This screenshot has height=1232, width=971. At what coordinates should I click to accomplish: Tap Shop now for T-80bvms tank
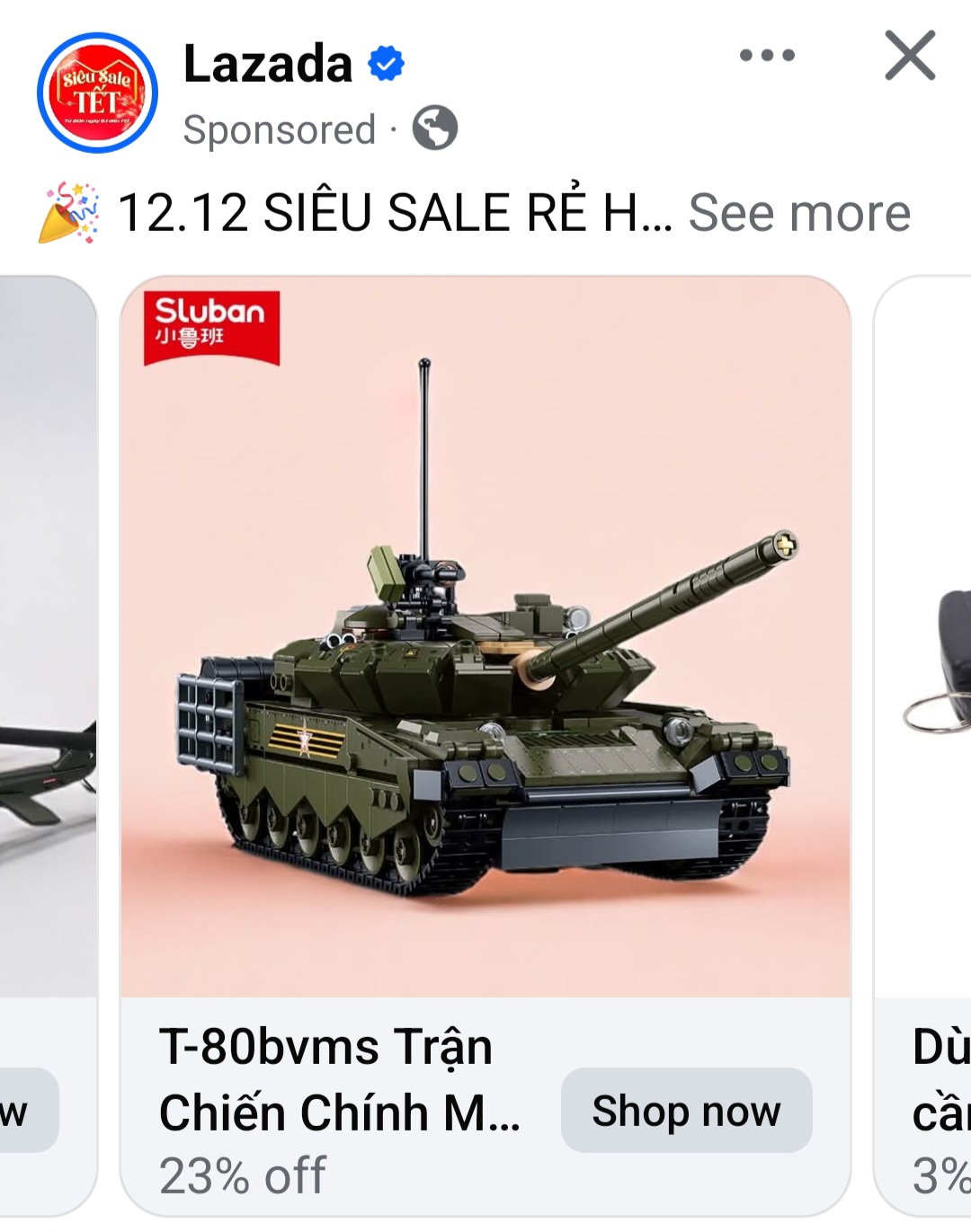(686, 1111)
